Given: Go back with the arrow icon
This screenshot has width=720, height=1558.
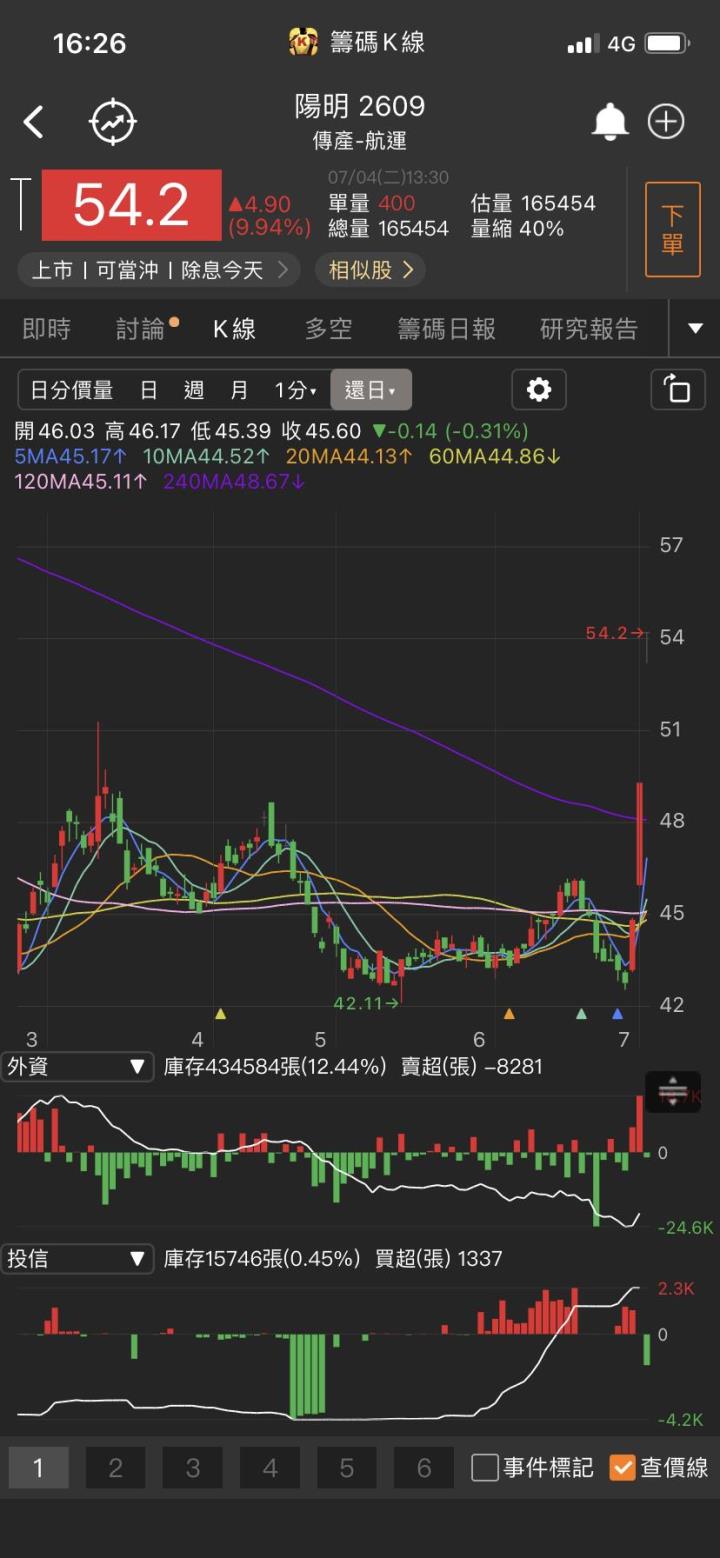Looking at the screenshot, I should click(x=34, y=123).
